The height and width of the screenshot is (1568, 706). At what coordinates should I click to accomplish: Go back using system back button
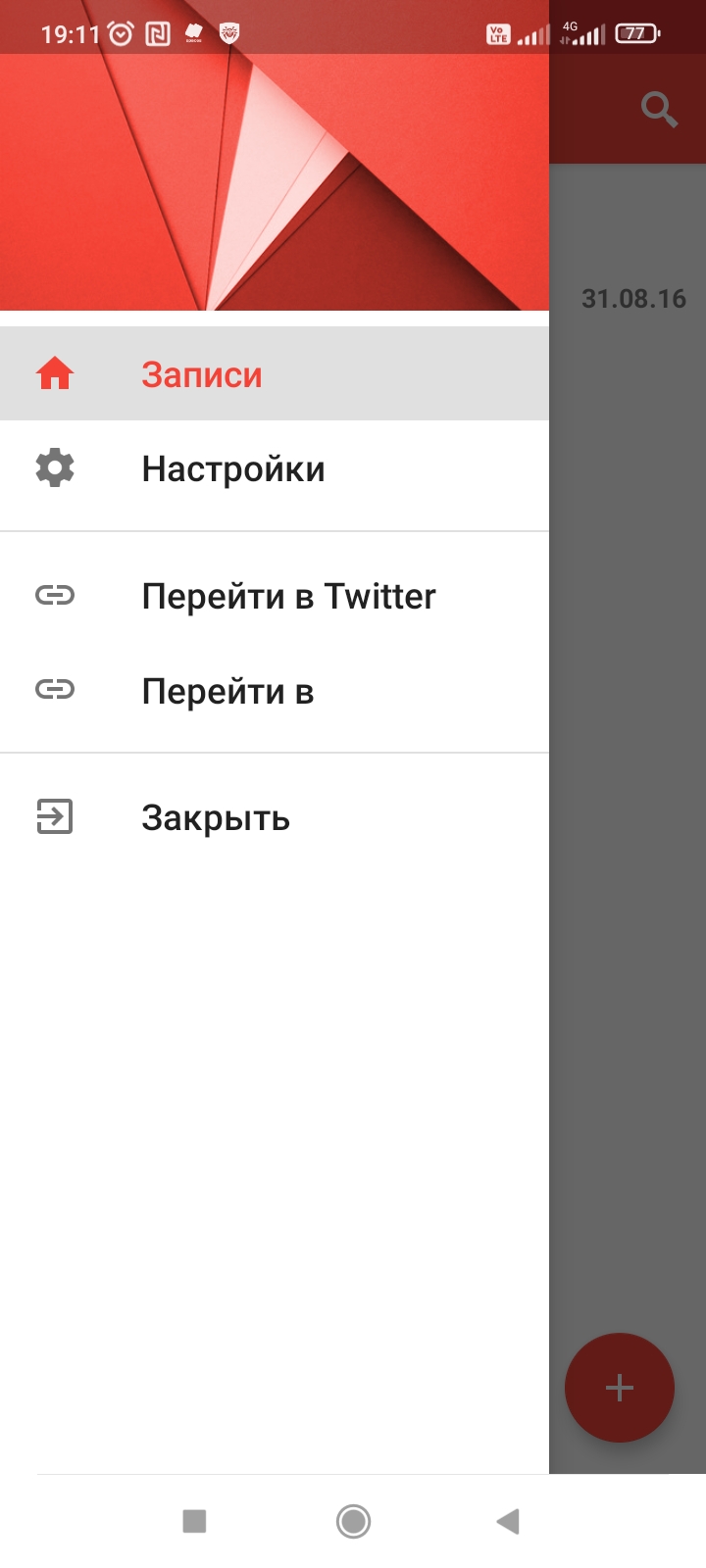click(x=508, y=1521)
